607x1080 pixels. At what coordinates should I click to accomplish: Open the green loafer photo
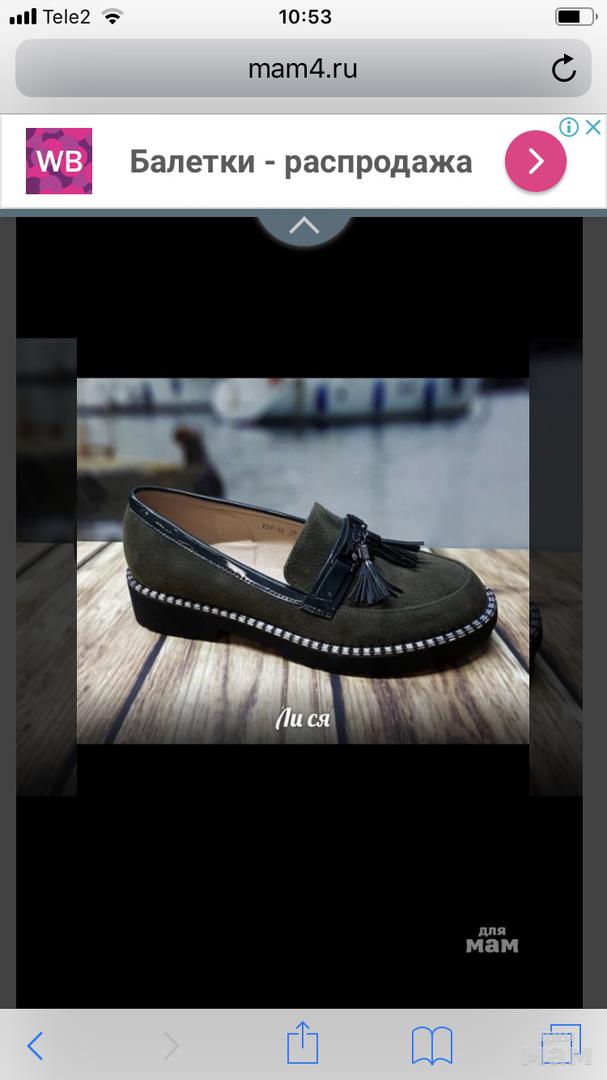(302, 560)
